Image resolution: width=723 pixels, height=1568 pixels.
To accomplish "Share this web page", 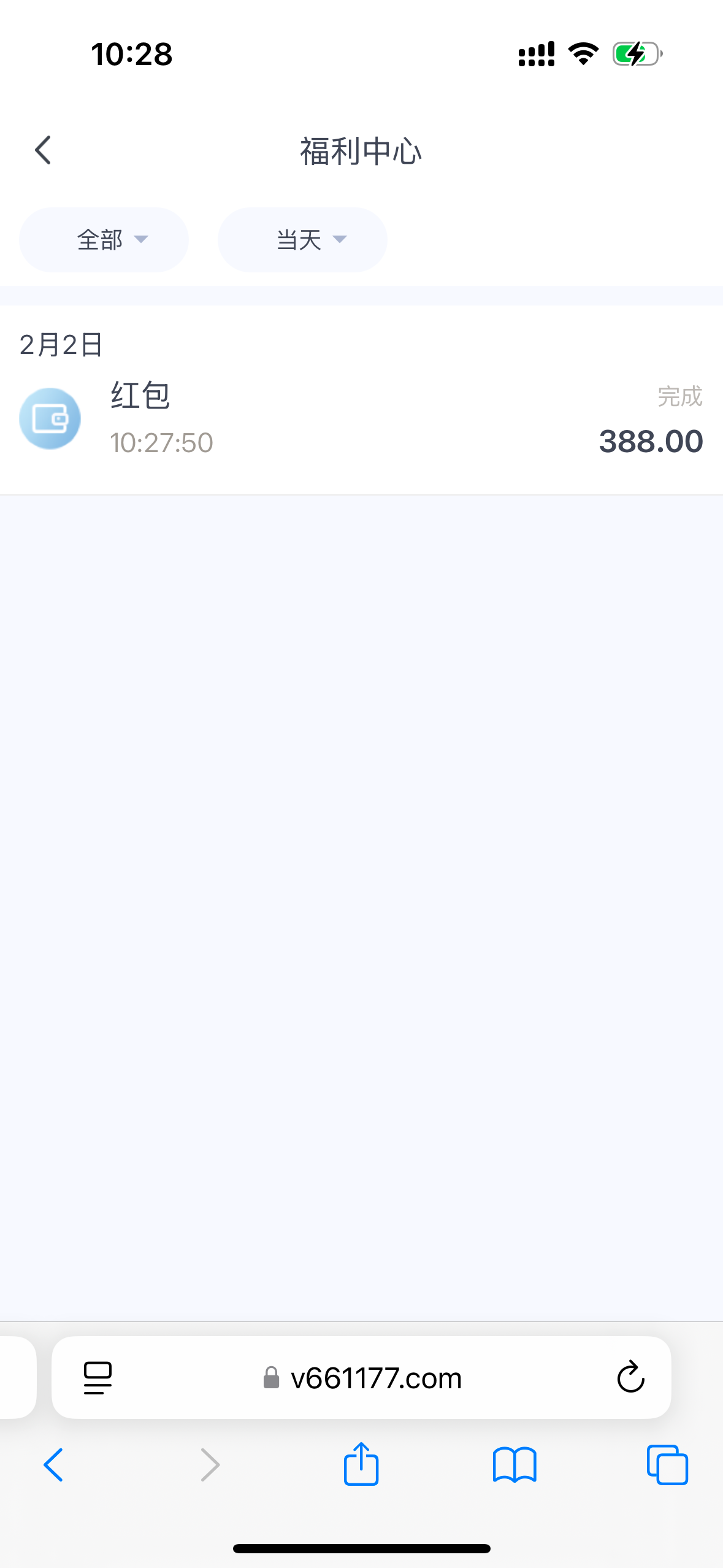I will [x=361, y=1464].
